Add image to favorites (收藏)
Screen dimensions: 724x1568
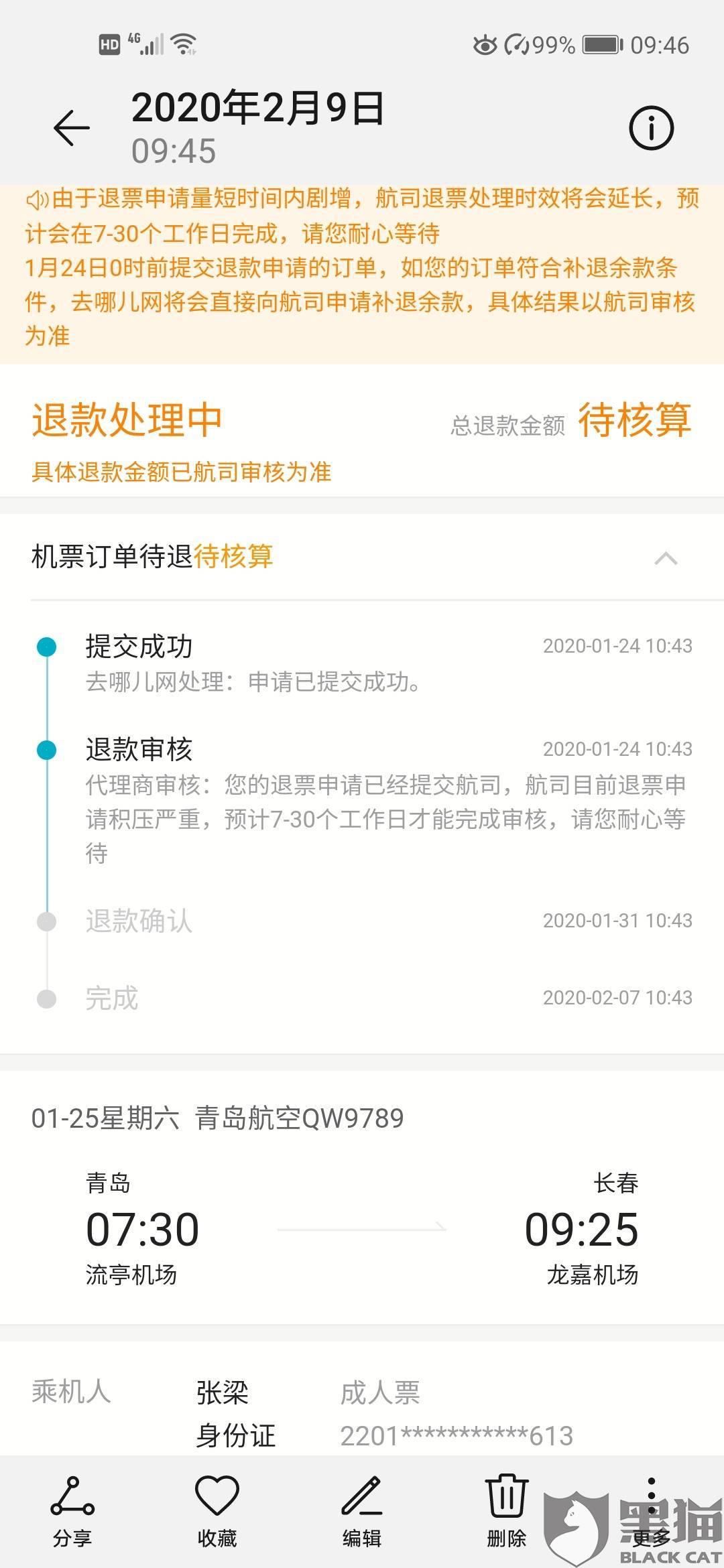click(x=217, y=1510)
